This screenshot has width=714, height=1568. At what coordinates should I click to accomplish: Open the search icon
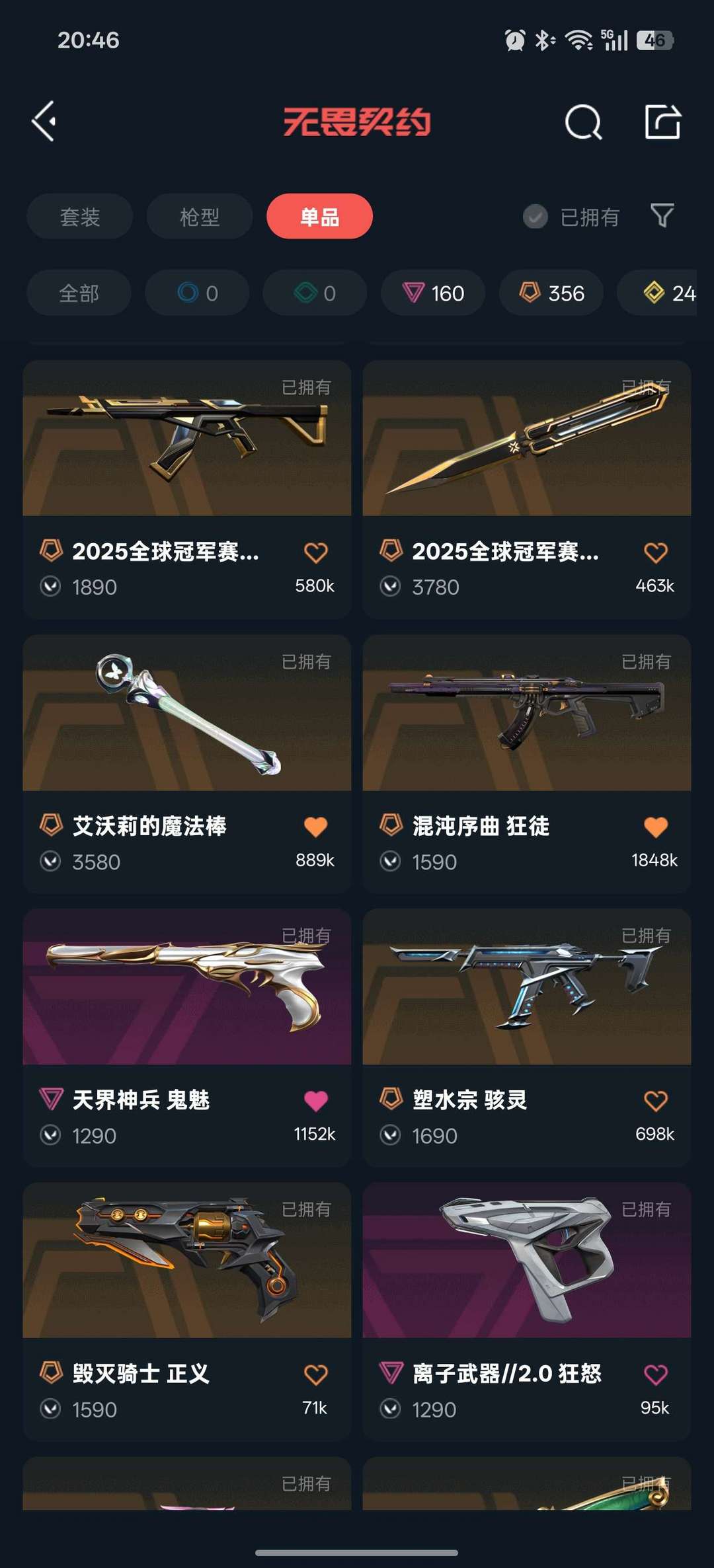pos(583,122)
